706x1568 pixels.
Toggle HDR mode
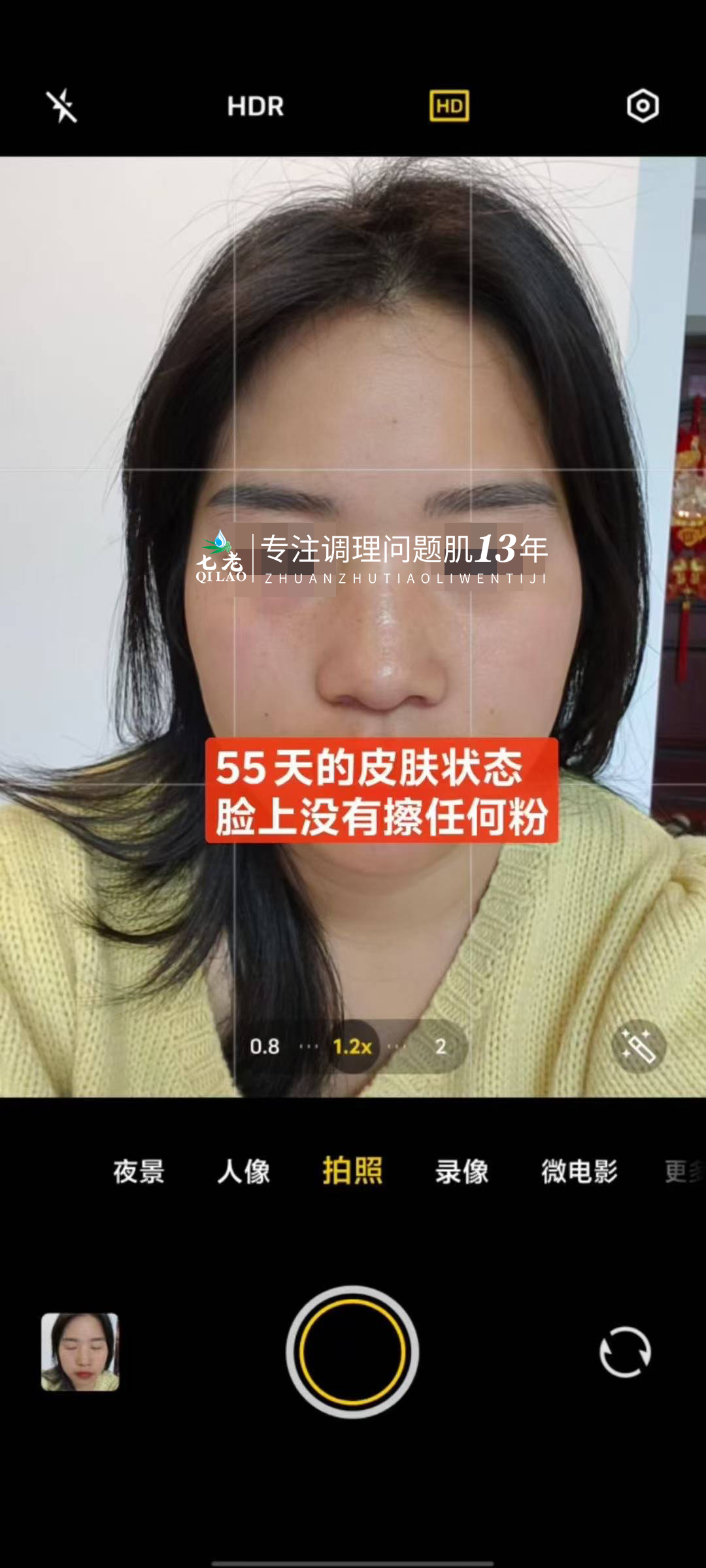(255, 106)
